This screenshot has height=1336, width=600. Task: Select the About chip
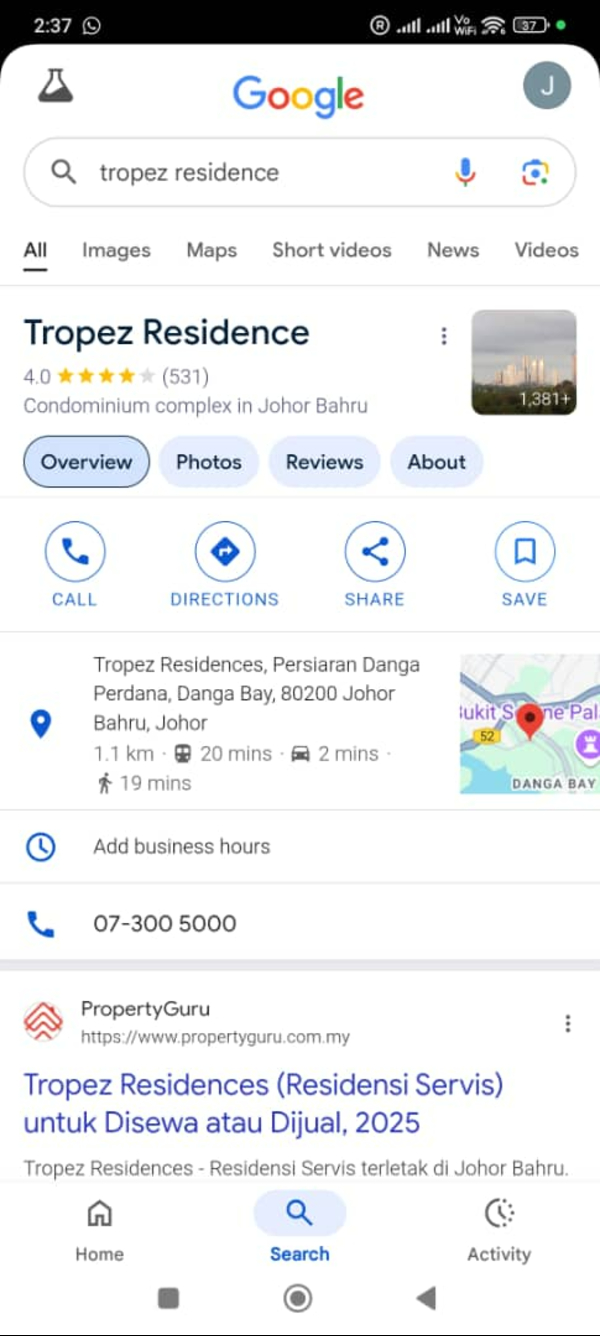(x=436, y=462)
